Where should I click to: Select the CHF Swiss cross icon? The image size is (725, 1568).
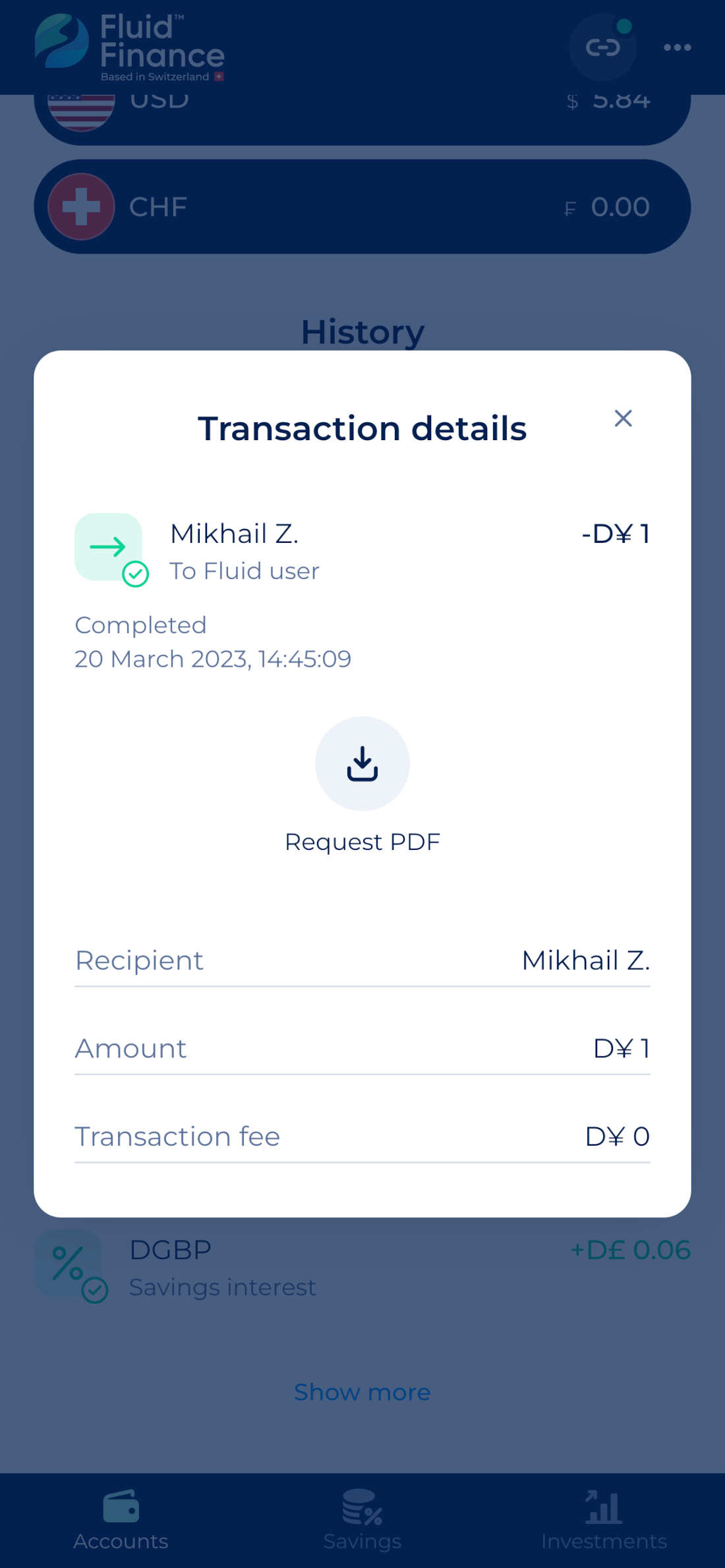pyautogui.click(x=80, y=206)
